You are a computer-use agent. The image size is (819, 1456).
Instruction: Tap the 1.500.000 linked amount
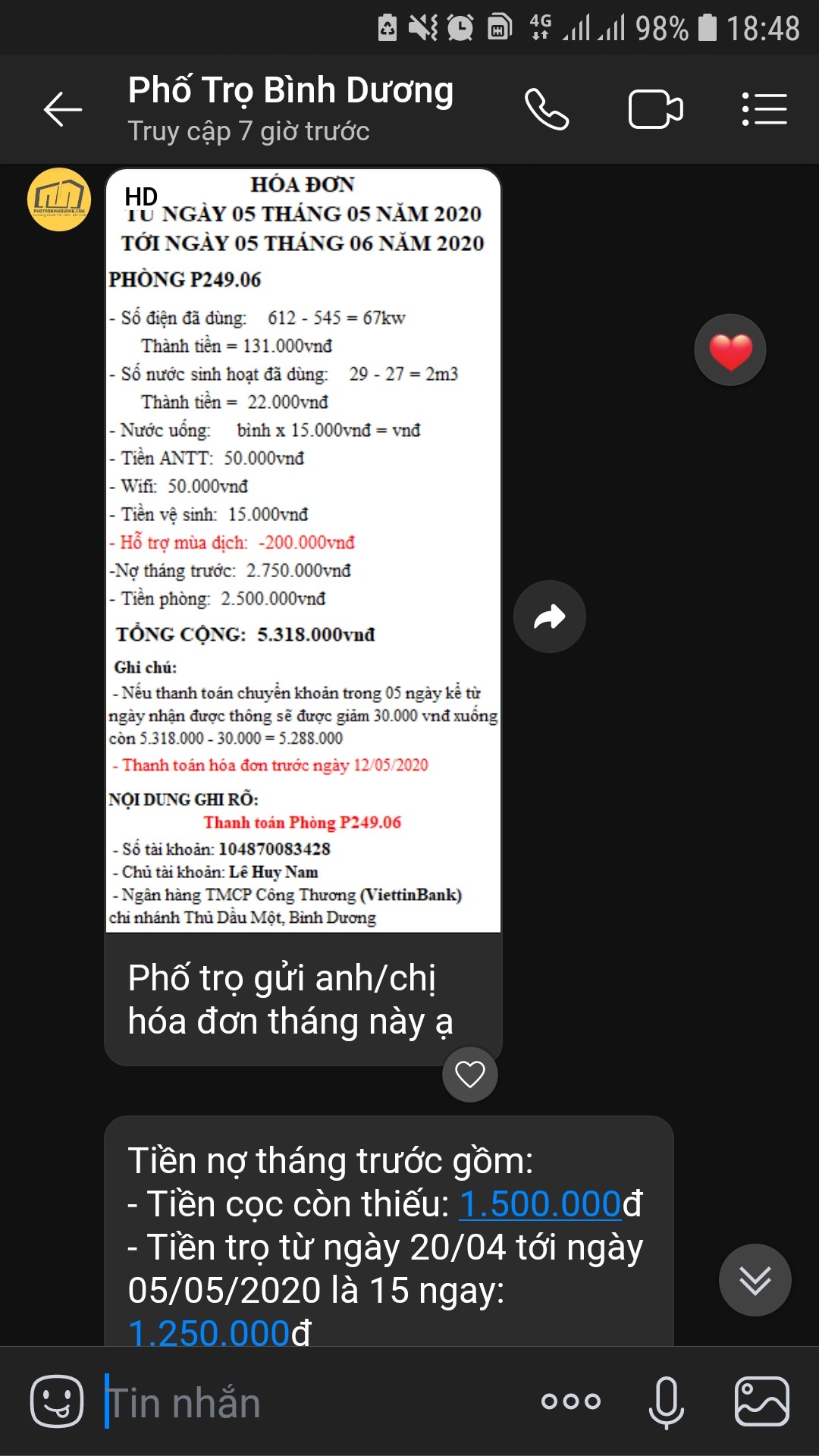540,1204
